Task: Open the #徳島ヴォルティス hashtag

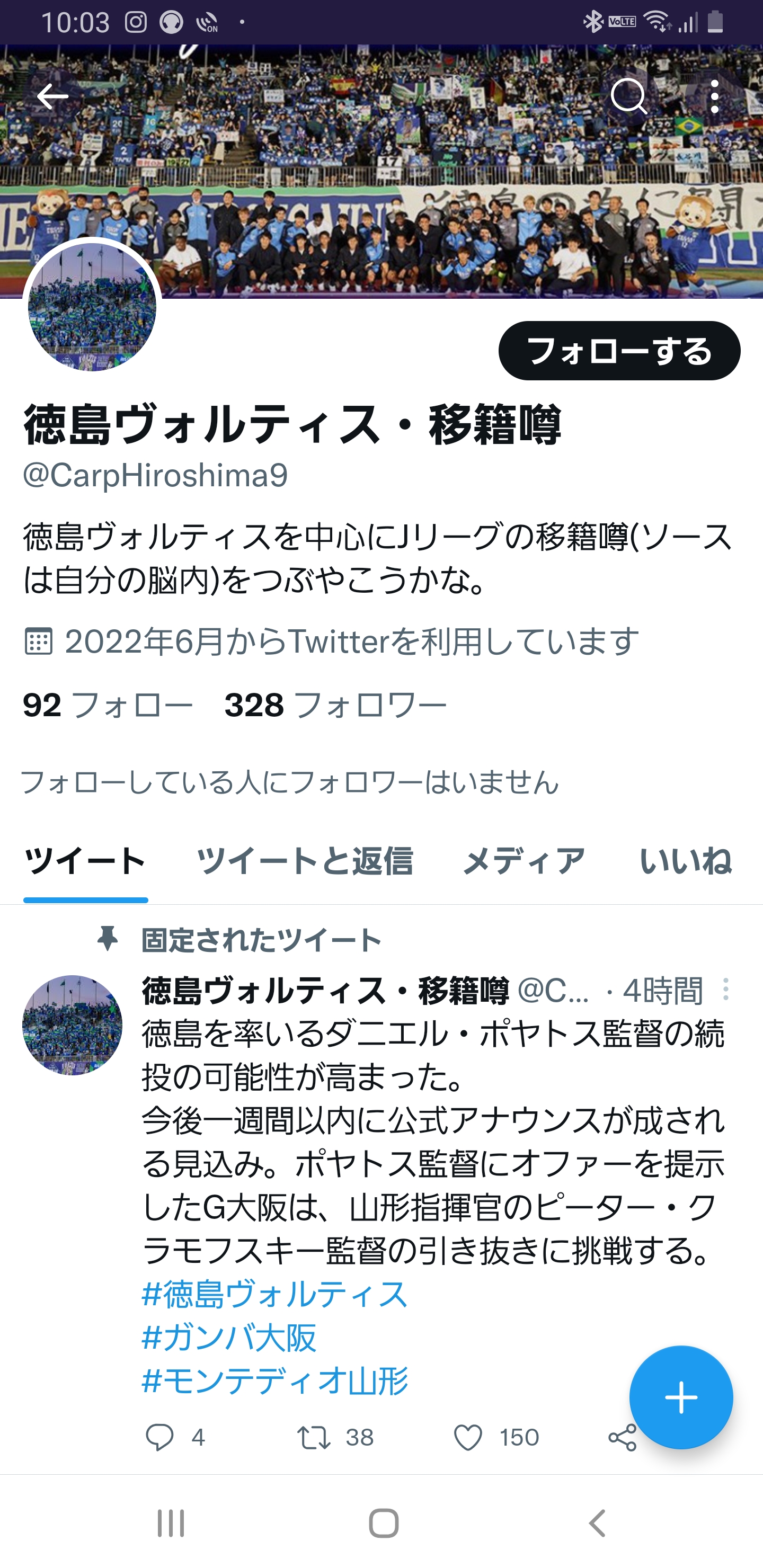Action: click(274, 1294)
